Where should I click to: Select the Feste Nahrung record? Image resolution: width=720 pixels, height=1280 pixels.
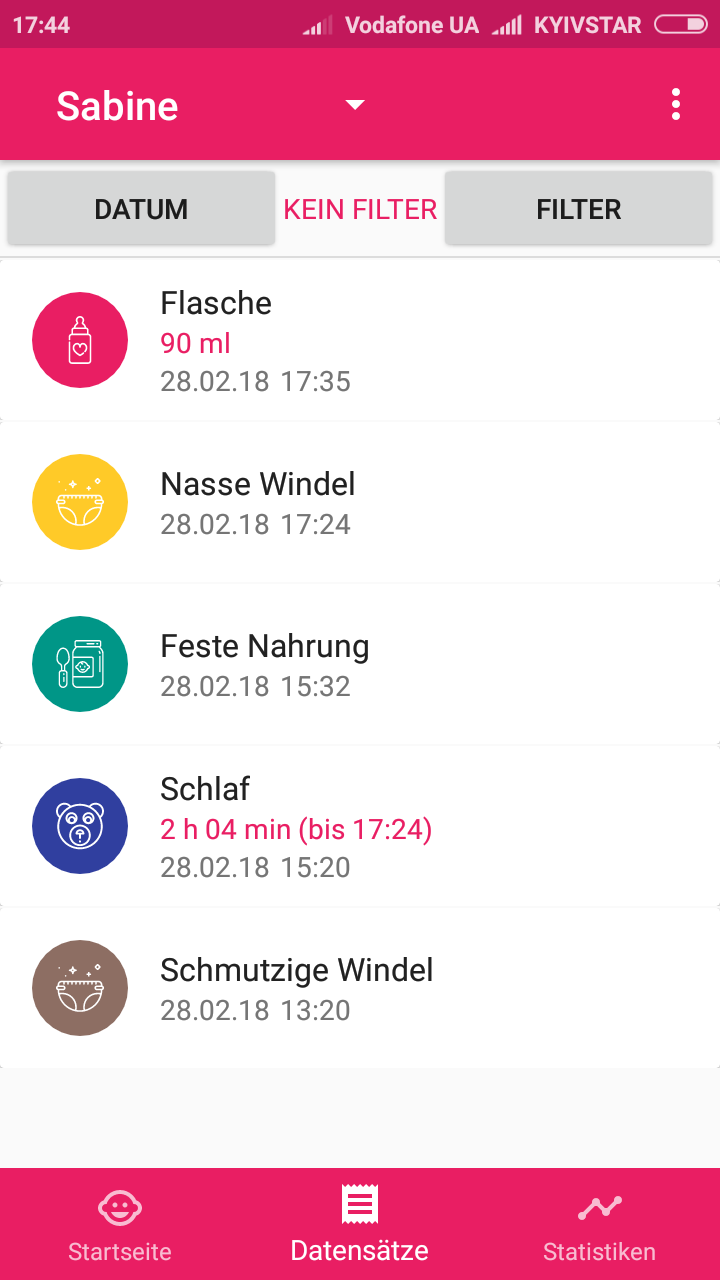click(360, 664)
